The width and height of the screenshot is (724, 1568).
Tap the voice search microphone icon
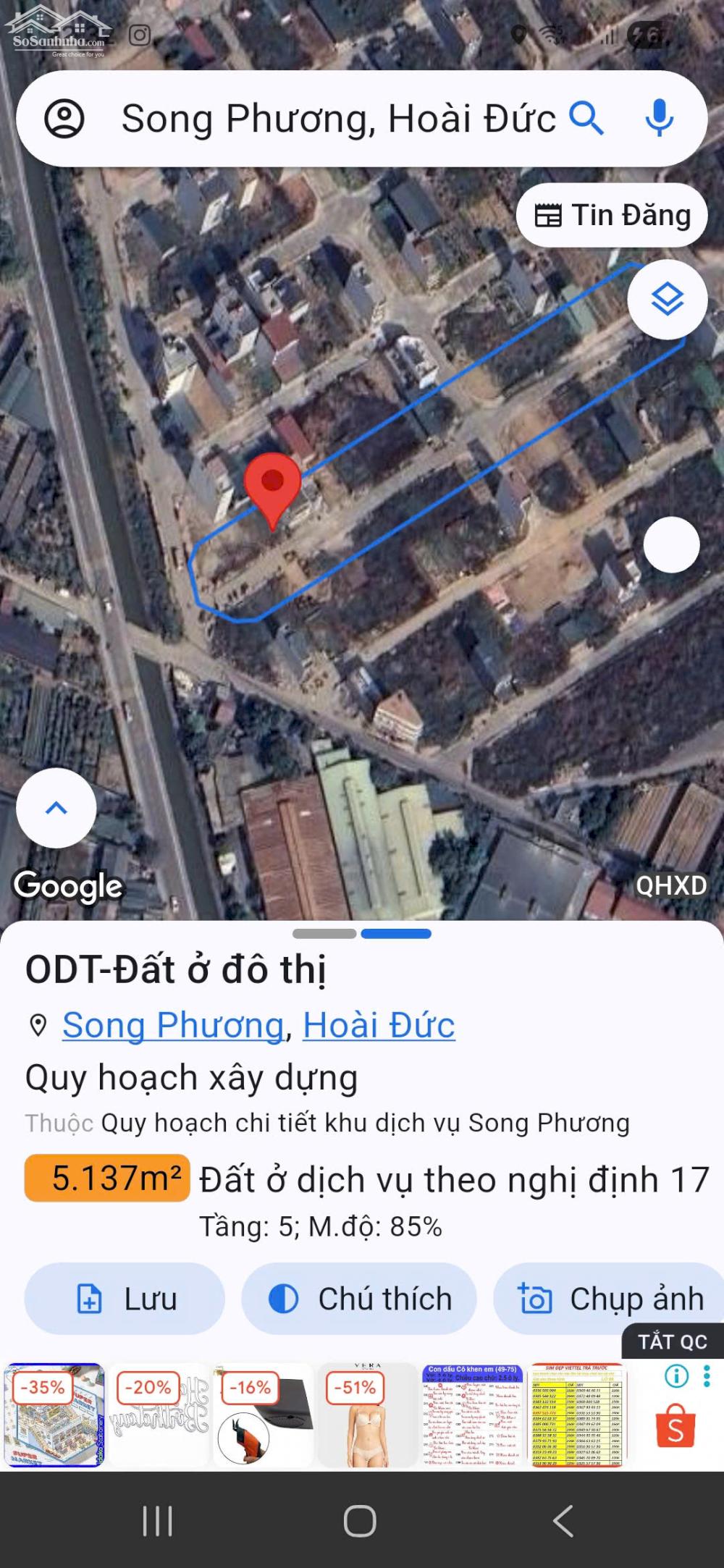tap(660, 119)
